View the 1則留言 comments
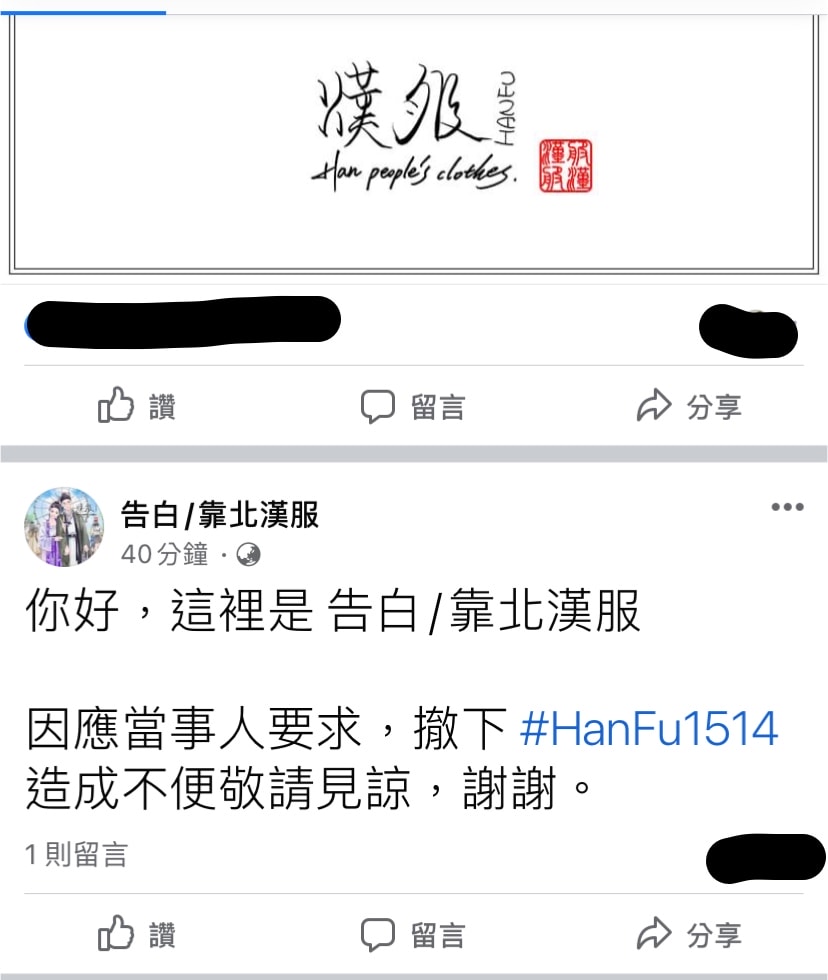The image size is (828, 980). [77, 855]
